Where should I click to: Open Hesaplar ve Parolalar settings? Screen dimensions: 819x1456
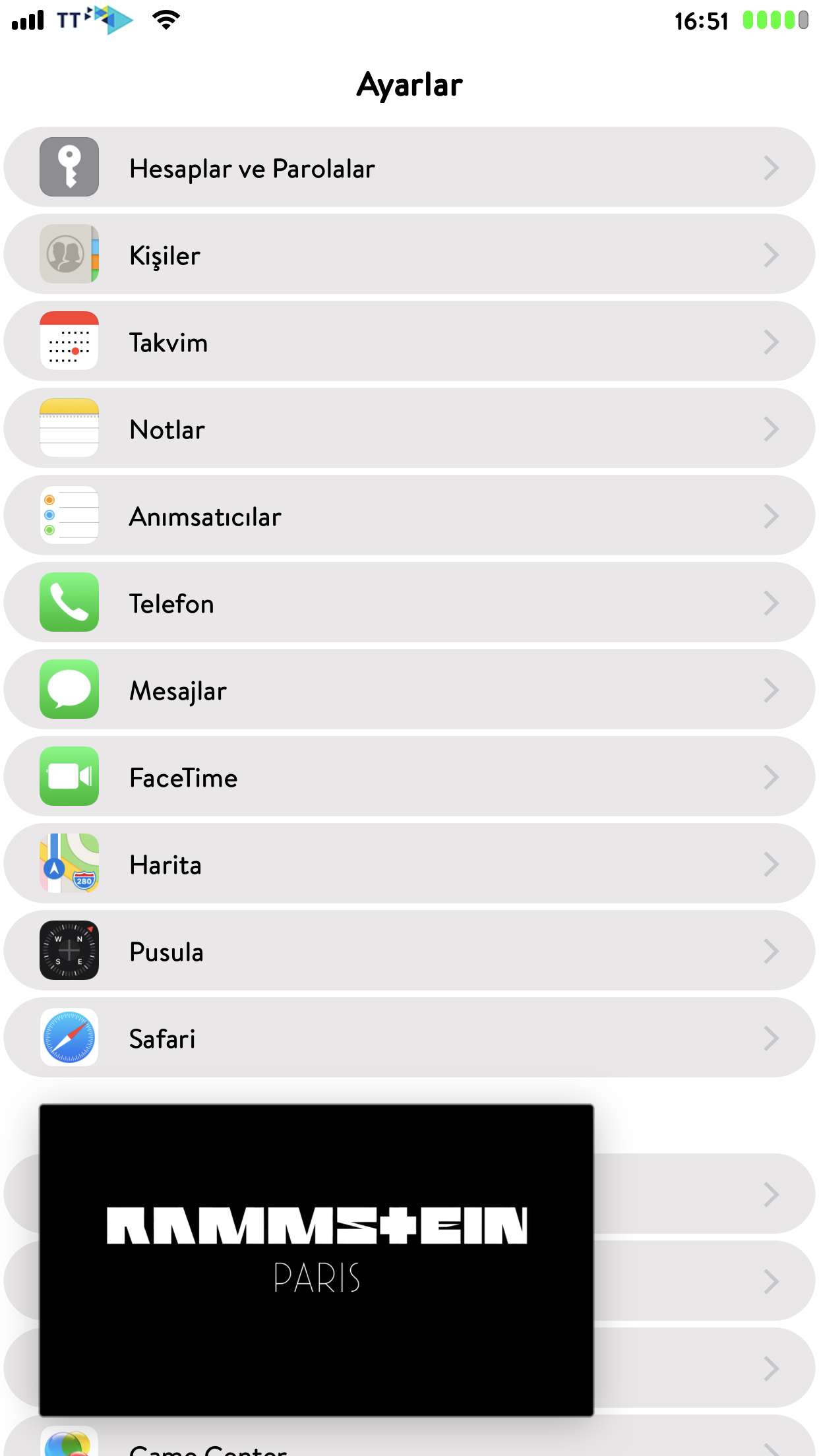pyautogui.click(x=409, y=167)
